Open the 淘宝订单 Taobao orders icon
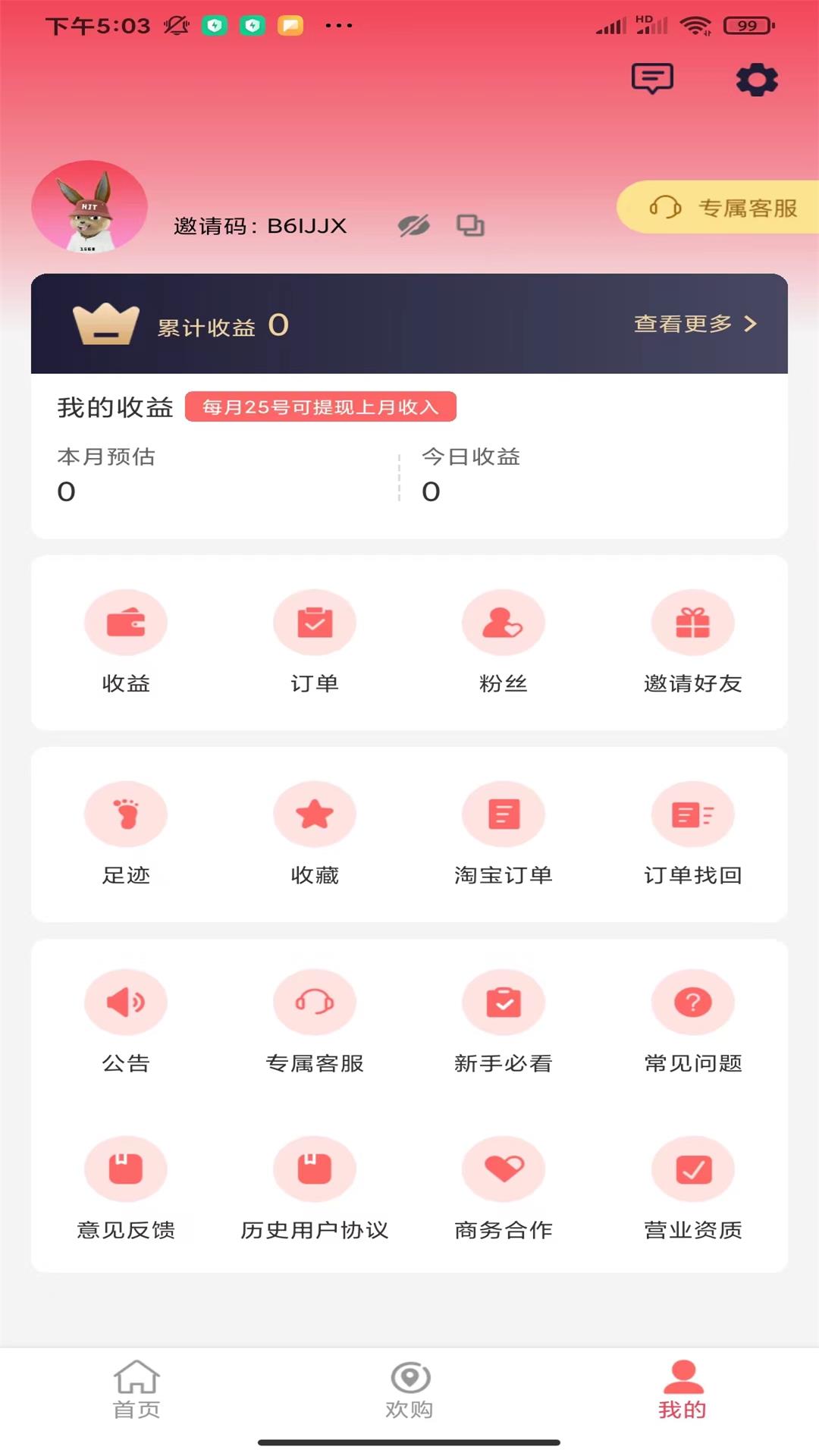 coord(504,814)
